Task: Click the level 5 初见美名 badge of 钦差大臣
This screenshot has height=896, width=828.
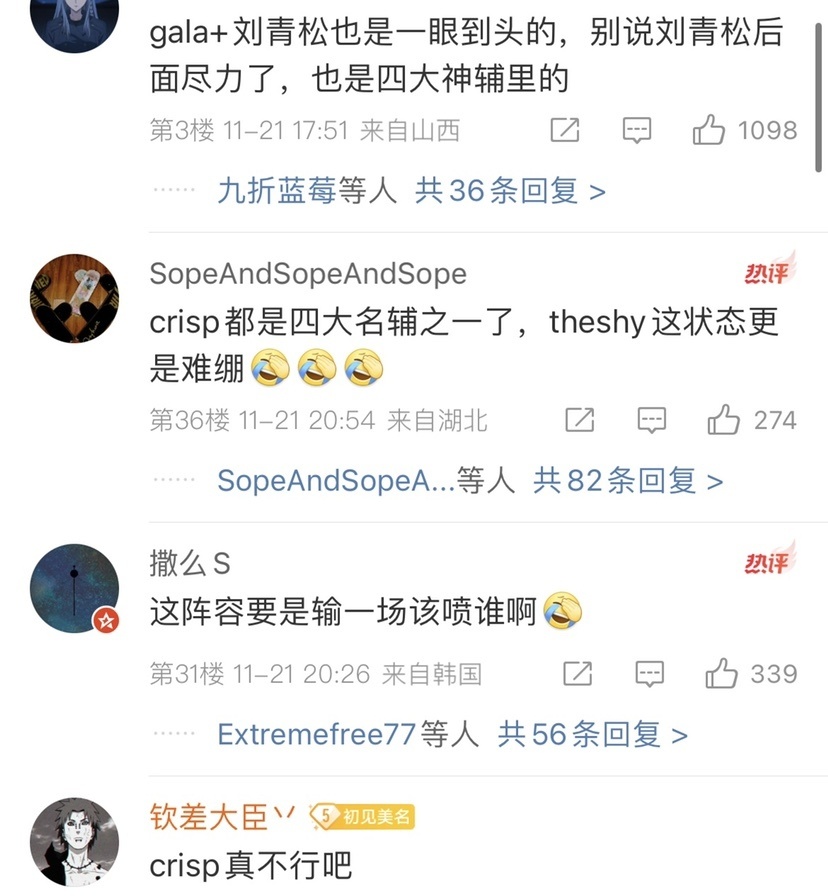Action: pos(364,818)
